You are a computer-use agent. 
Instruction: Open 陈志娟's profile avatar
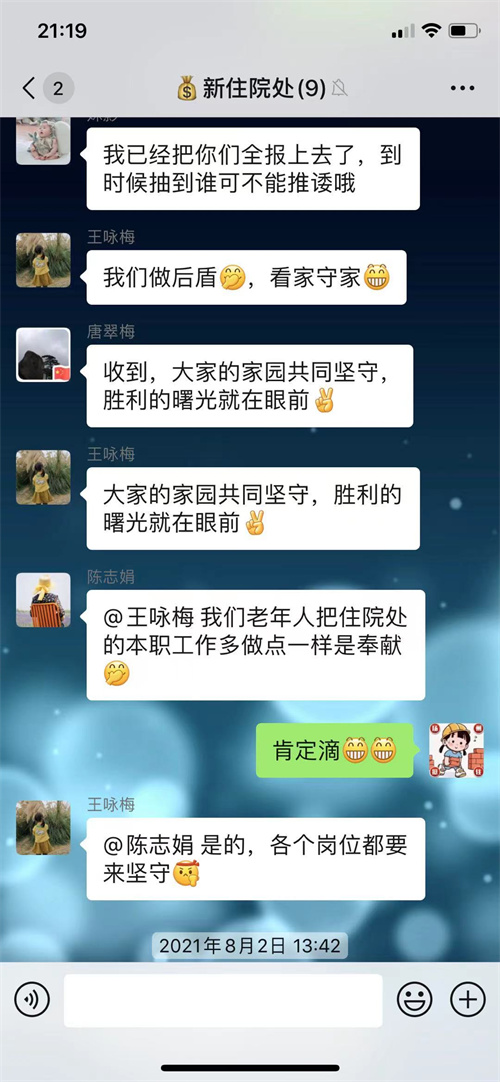click(x=43, y=600)
